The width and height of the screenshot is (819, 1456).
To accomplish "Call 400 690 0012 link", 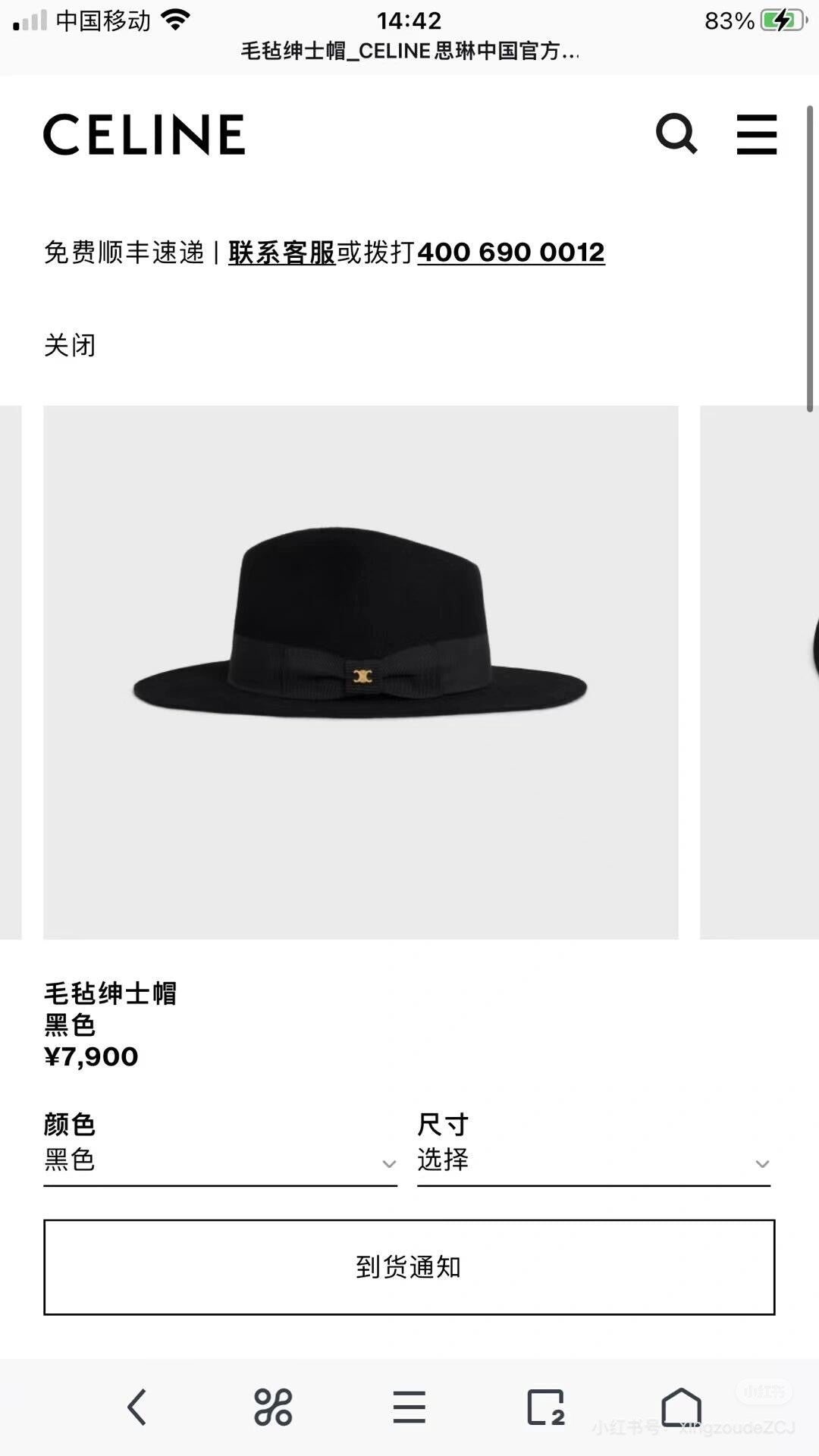I will pos(510,253).
